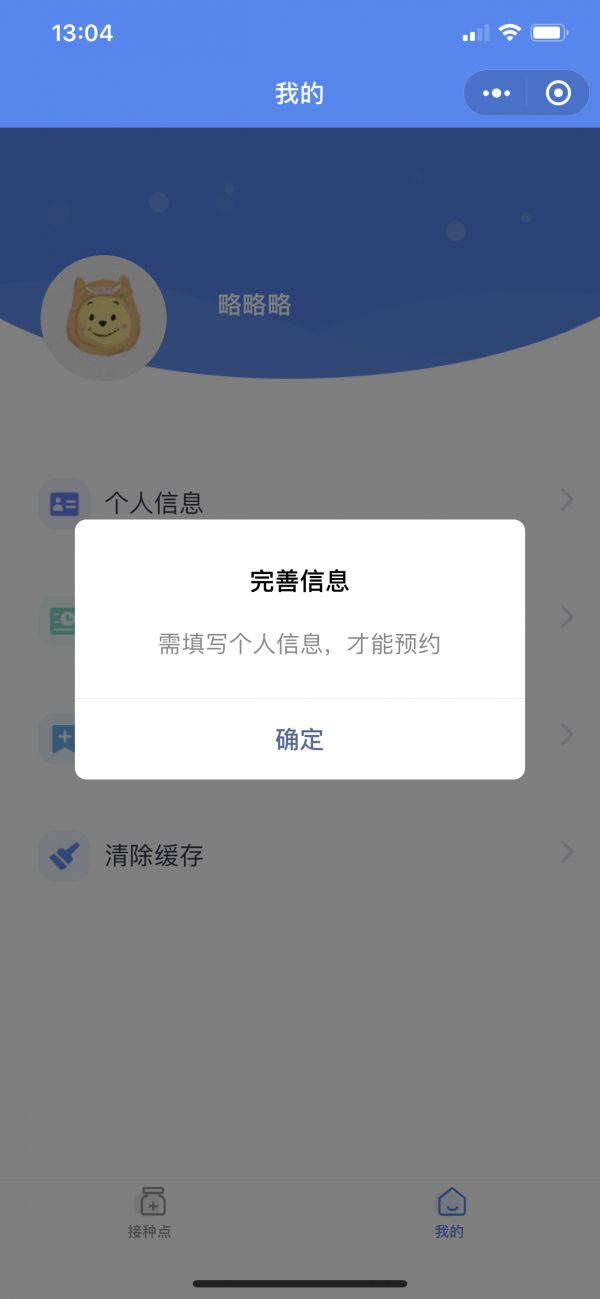Switch to the 接种点 tab
Screen dimensions: 600x1299
150,1212
